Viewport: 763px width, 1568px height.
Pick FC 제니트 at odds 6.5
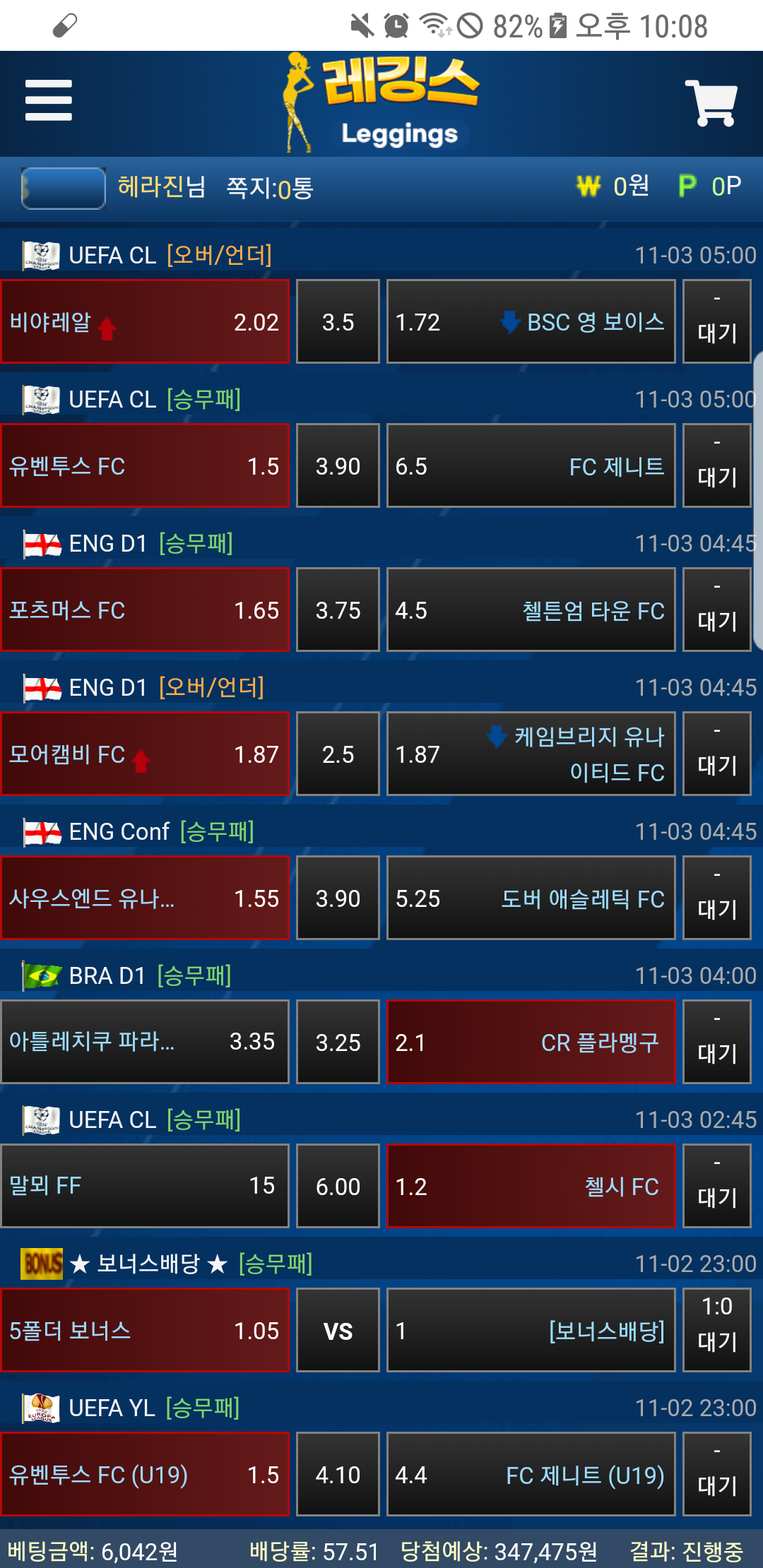tap(531, 466)
